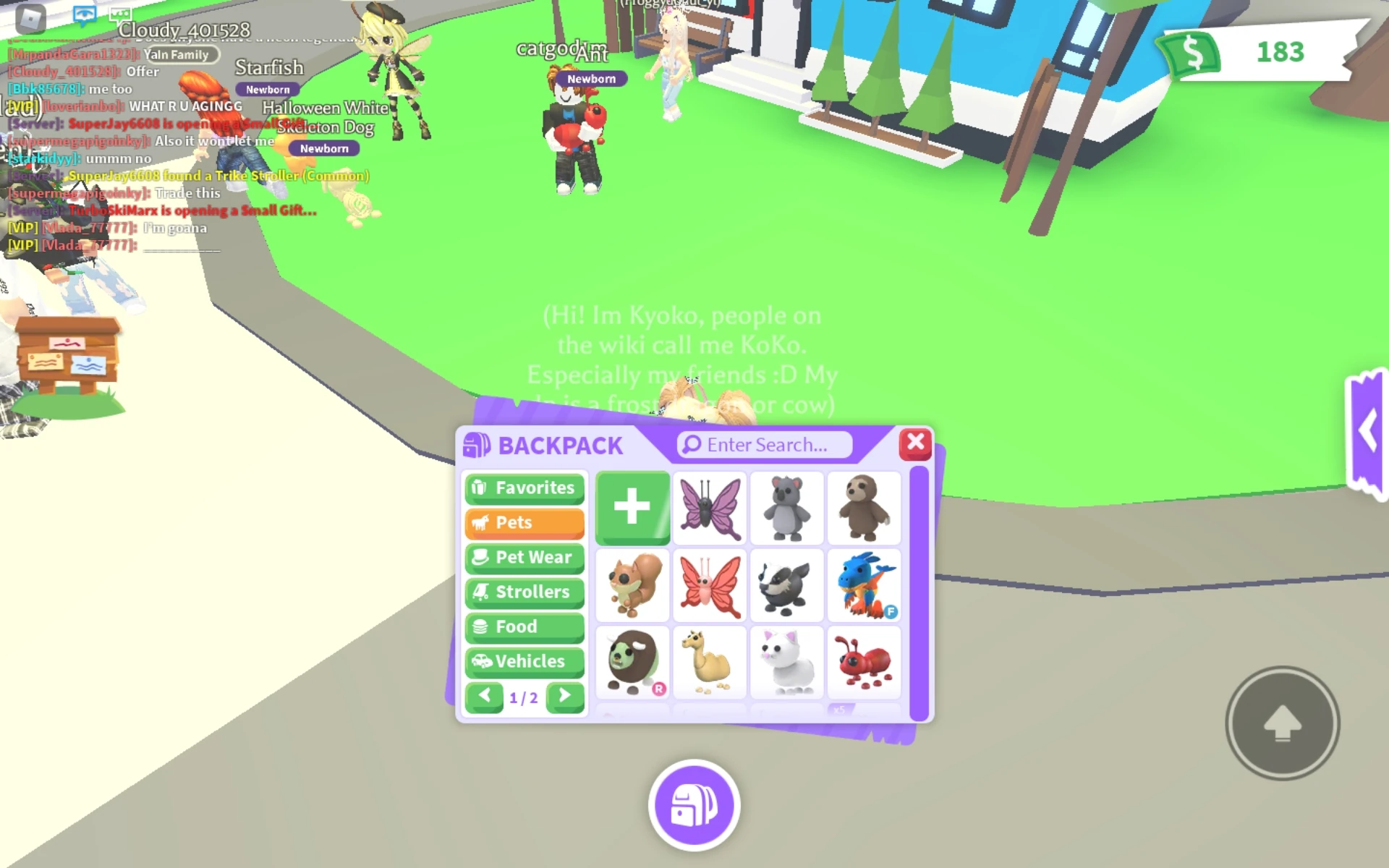This screenshot has width=1389, height=868.
Task: Choose the sloth pet
Action: click(864, 507)
